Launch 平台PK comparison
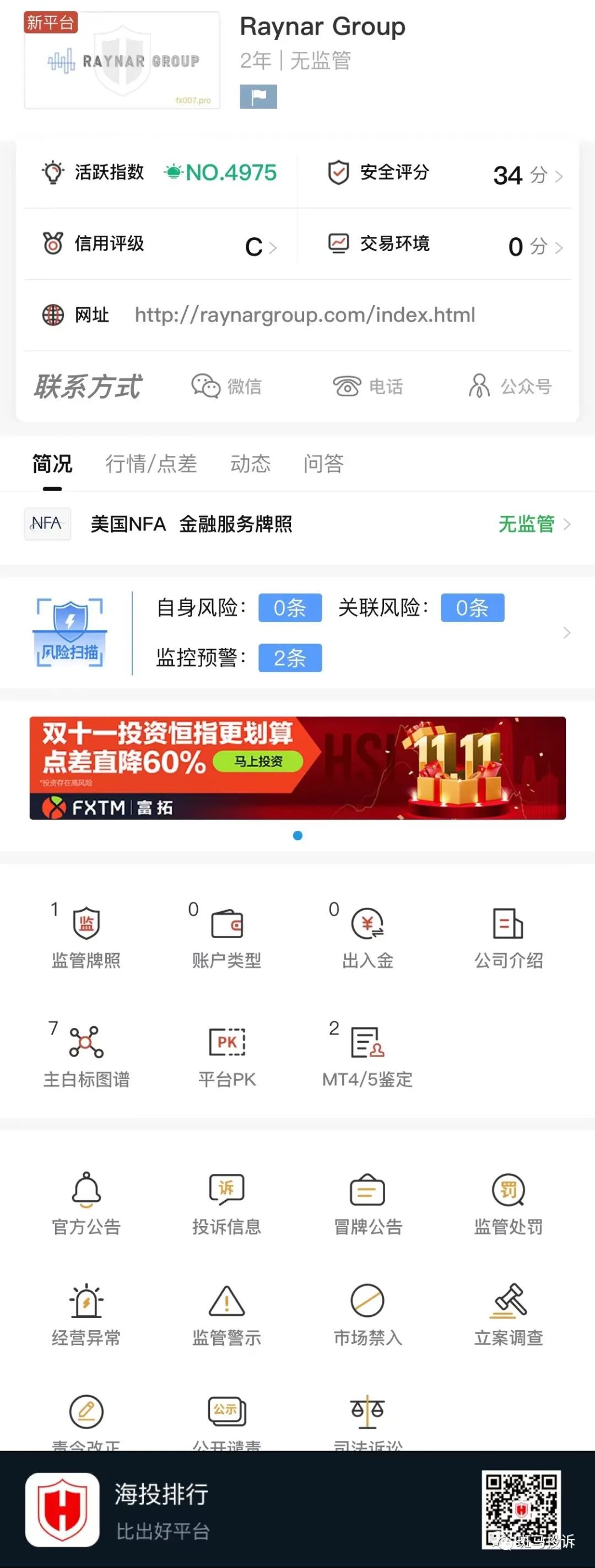Image resolution: width=595 pixels, height=1568 pixels. click(x=226, y=1057)
